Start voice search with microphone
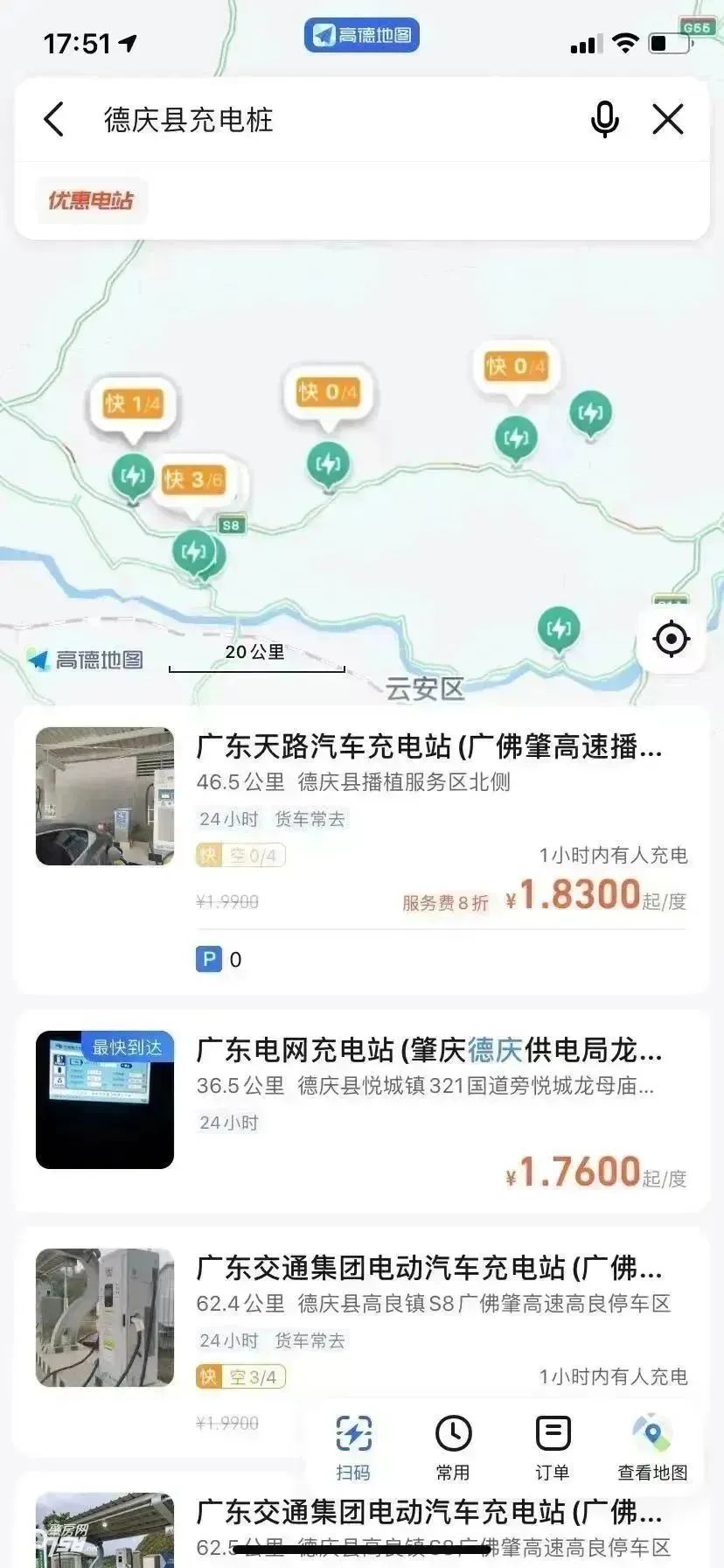The height and width of the screenshot is (1568, 724). 604,119
